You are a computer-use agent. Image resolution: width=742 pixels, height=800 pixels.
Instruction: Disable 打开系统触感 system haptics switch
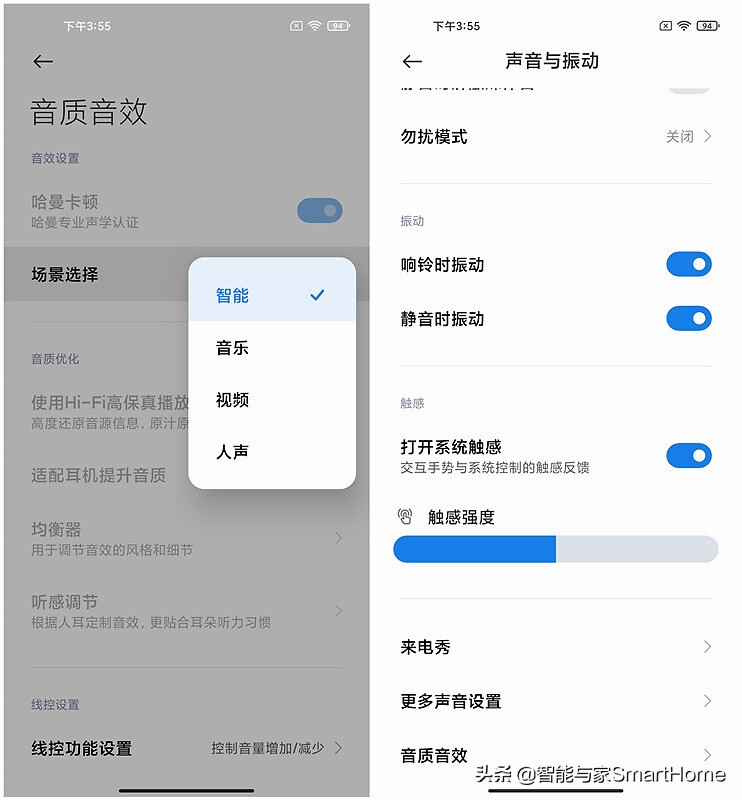tap(689, 455)
